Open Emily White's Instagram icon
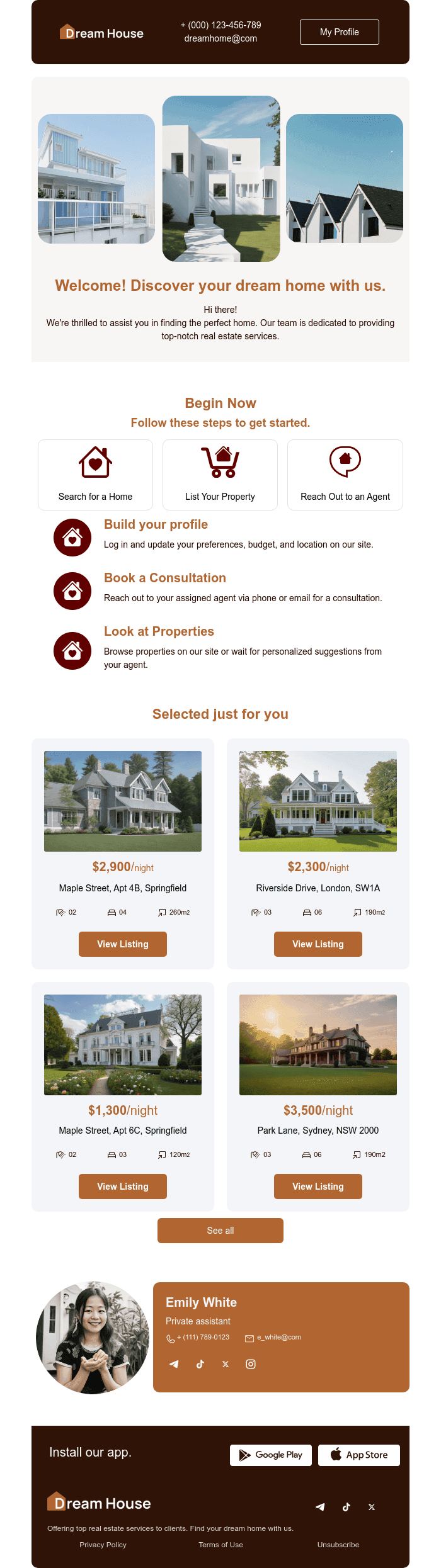The height and width of the screenshot is (1568, 441). point(251,1364)
